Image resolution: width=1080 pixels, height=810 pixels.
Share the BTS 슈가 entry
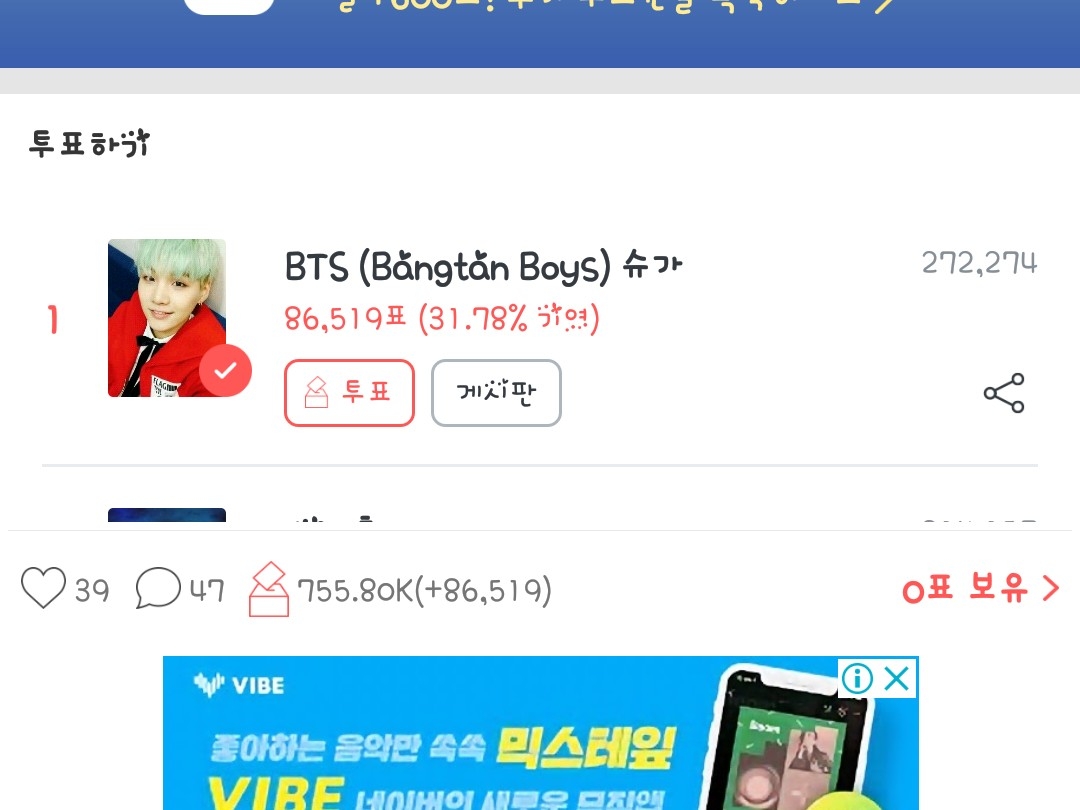click(x=1004, y=393)
